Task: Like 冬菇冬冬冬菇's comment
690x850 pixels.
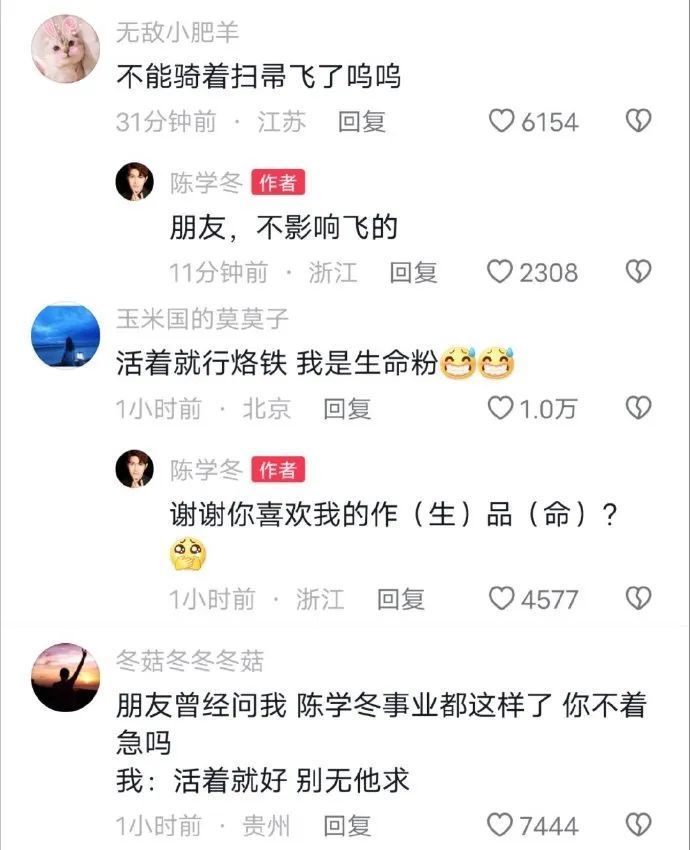Action: 500,826
